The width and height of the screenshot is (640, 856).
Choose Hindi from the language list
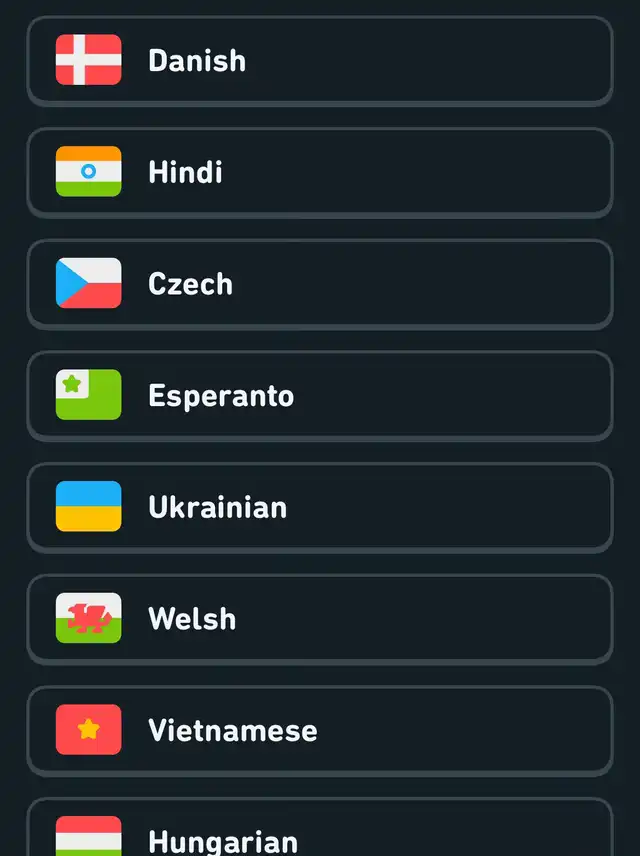(x=319, y=172)
